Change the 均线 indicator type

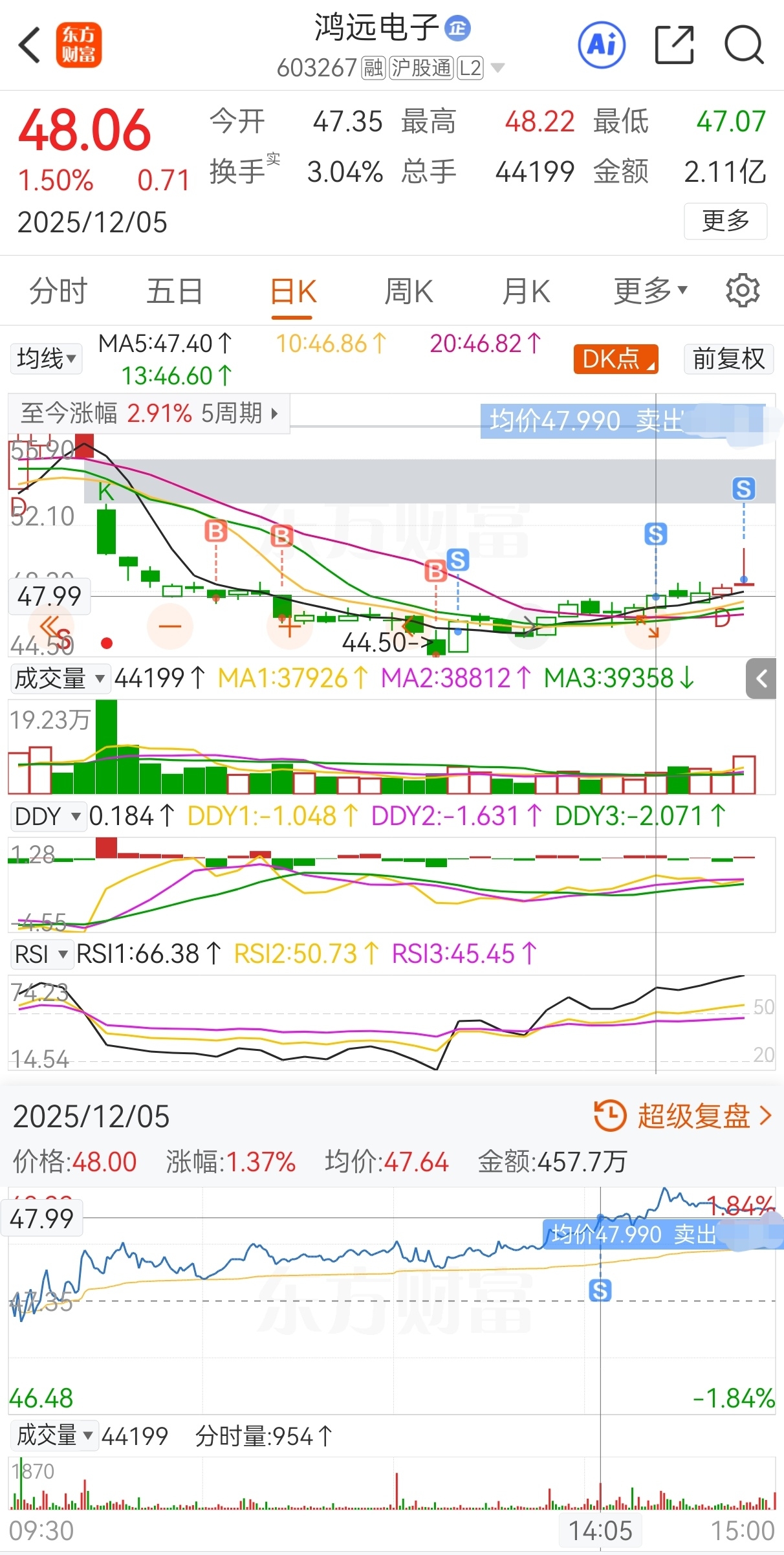(47, 358)
